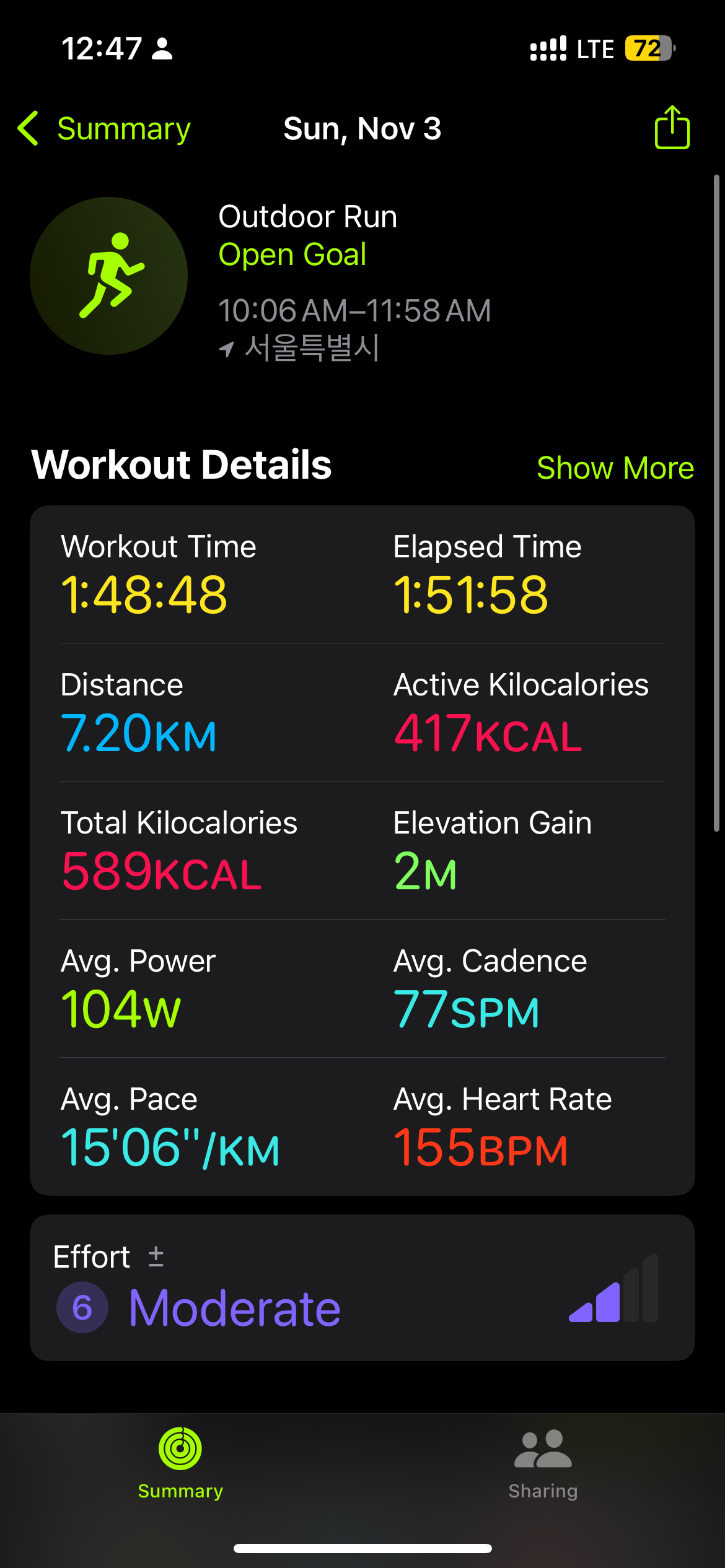Share this workout
Viewport: 725px width, 1568px height.
coord(672,127)
